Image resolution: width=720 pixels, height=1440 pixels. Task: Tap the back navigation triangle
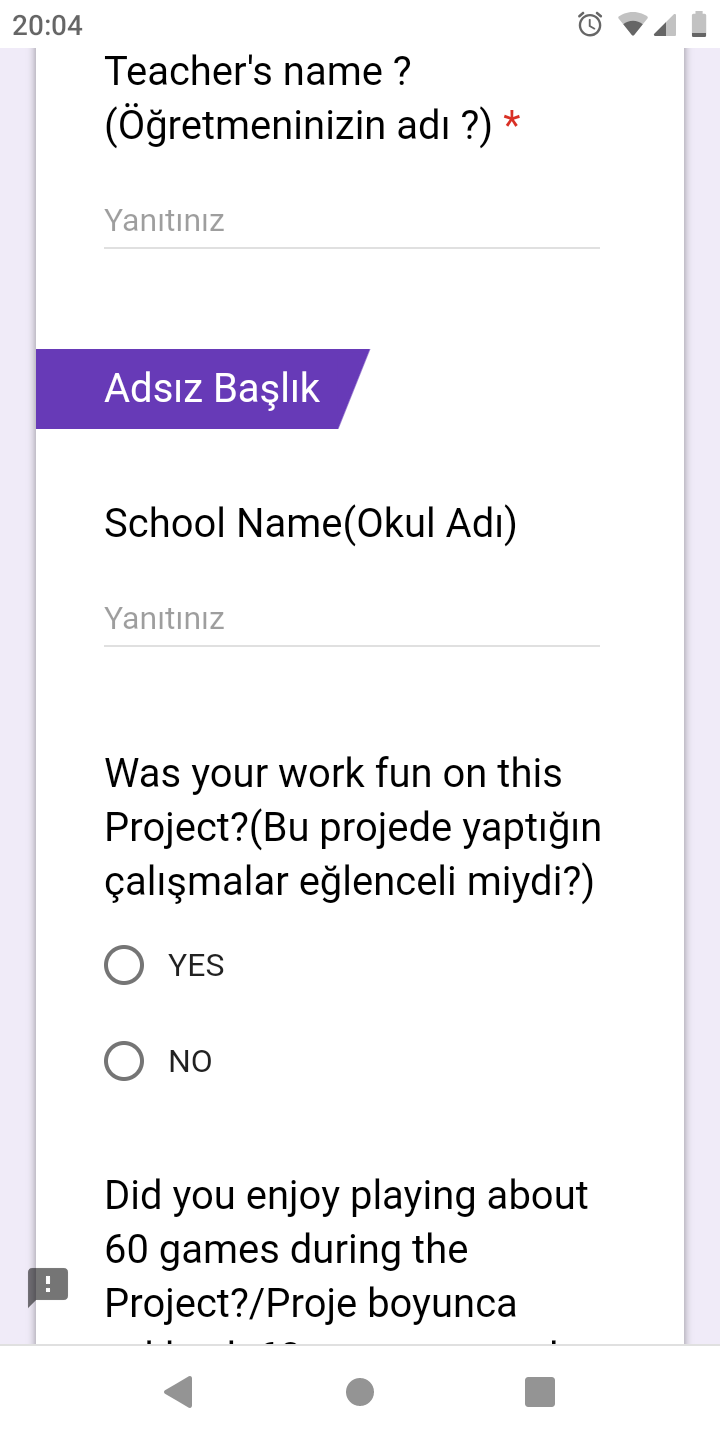[x=178, y=1391]
